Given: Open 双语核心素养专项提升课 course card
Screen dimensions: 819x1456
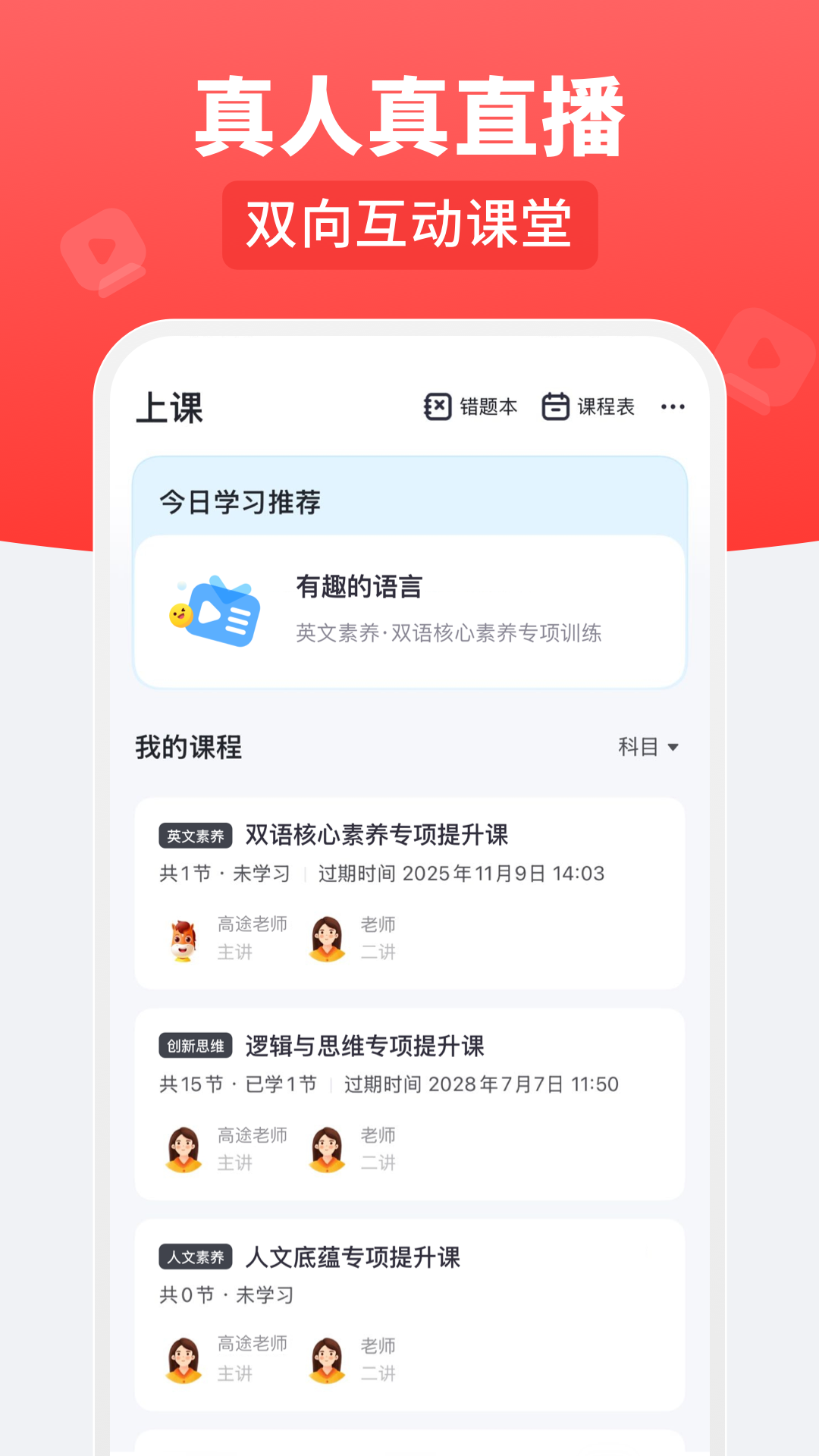Looking at the screenshot, I should coord(409,891).
